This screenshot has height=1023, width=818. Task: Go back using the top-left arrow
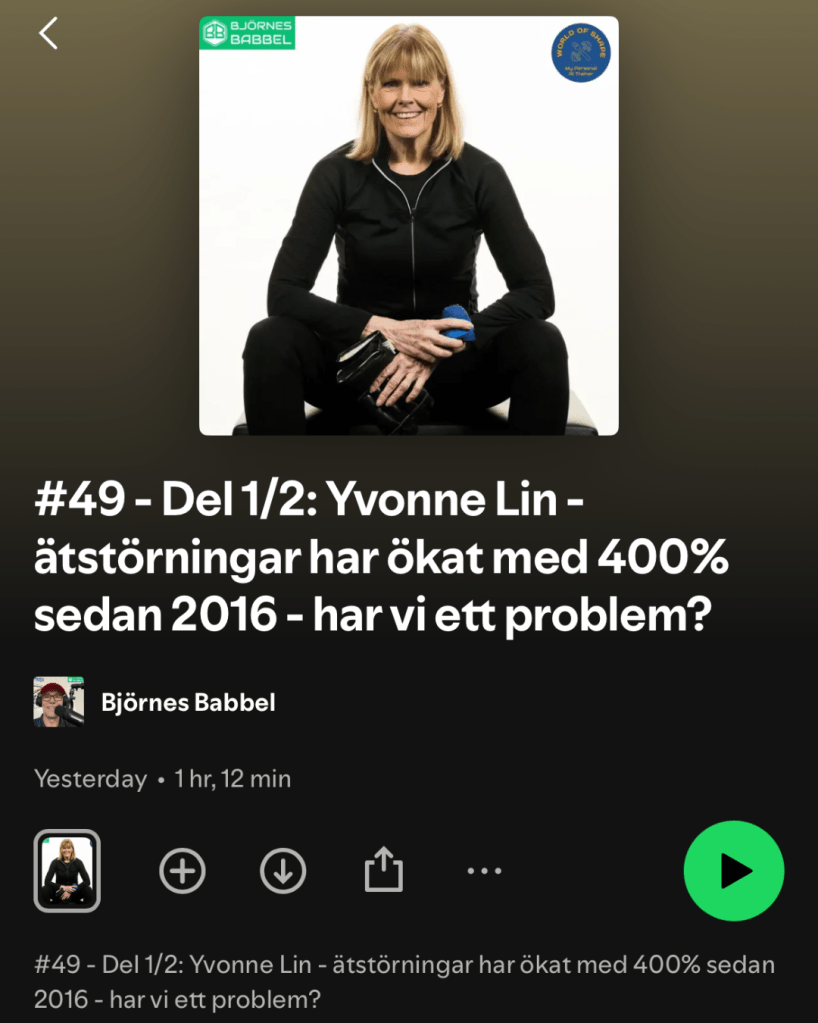click(x=48, y=33)
